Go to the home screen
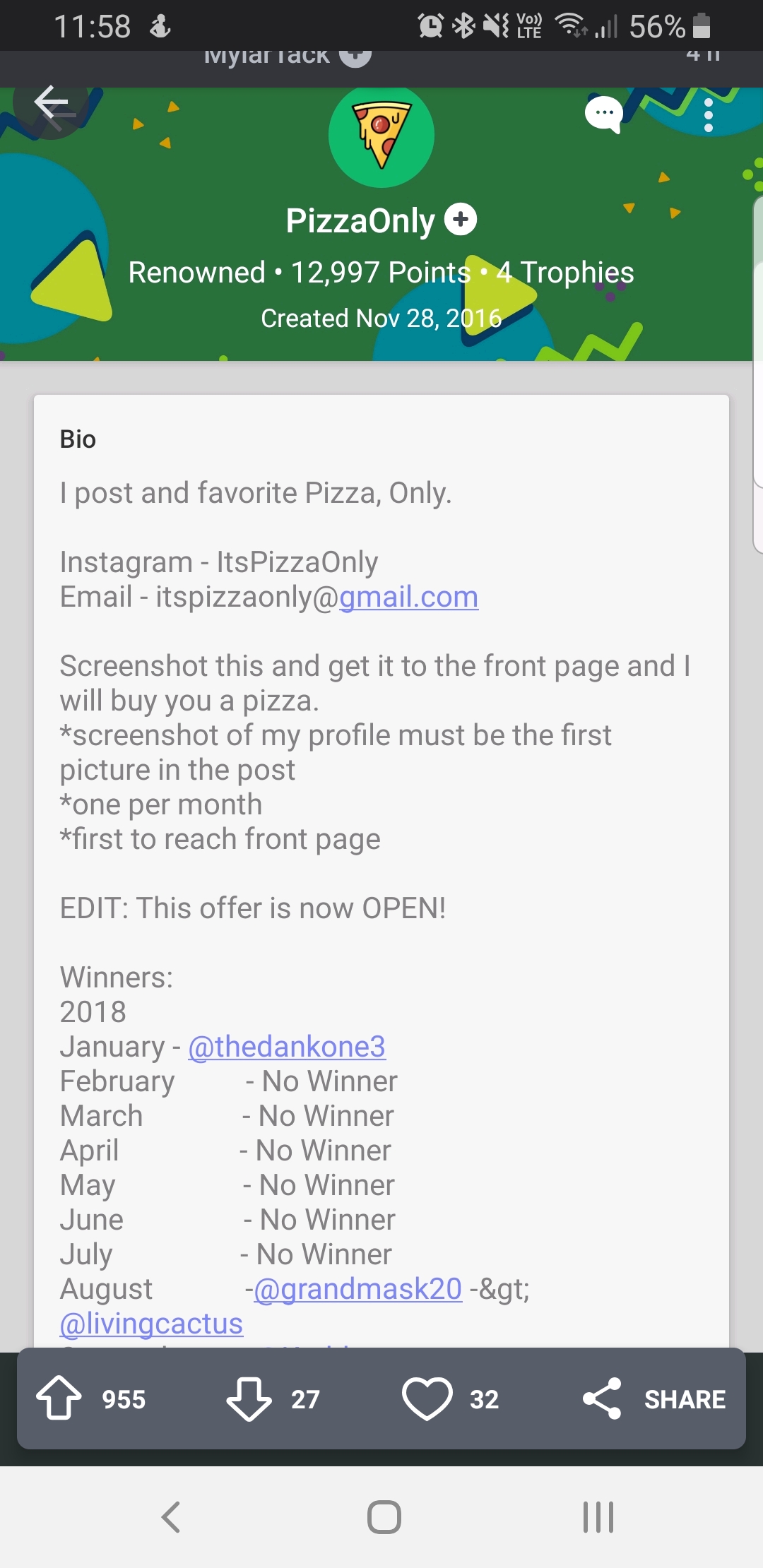 (x=384, y=1516)
